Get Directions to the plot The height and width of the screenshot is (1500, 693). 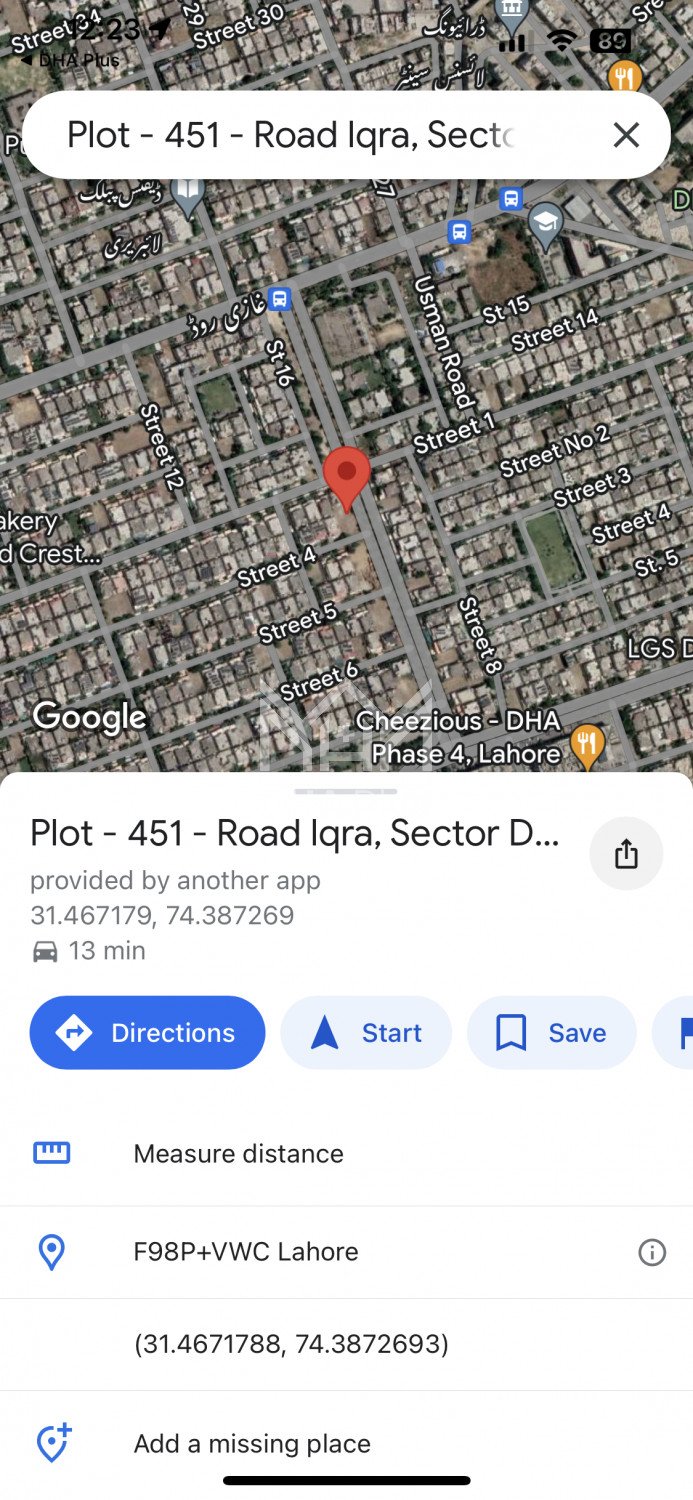[x=148, y=1033]
